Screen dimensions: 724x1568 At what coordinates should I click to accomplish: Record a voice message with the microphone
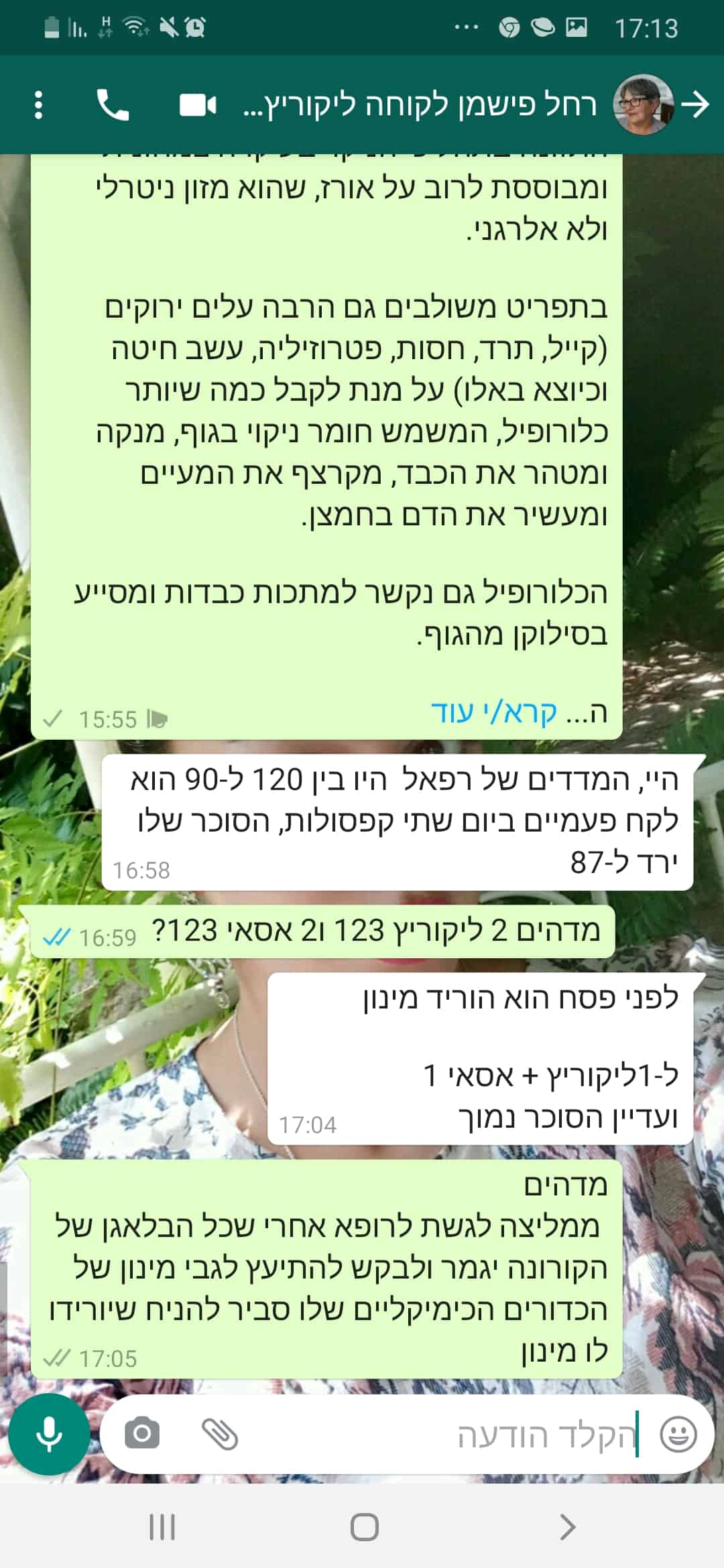49,1434
